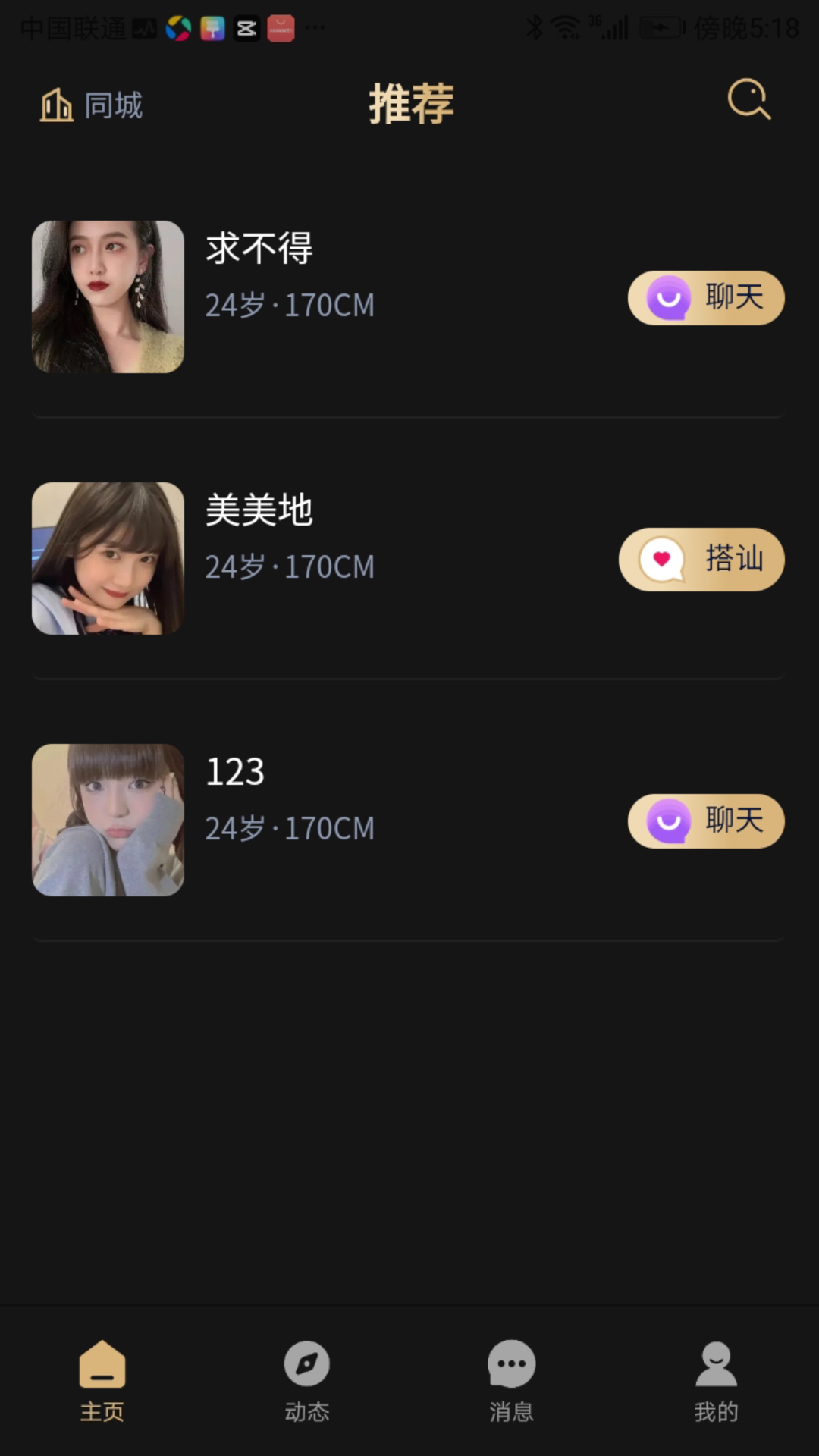
Task: Tap the 主页 home icon in bottom bar
Action: [x=101, y=1365]
